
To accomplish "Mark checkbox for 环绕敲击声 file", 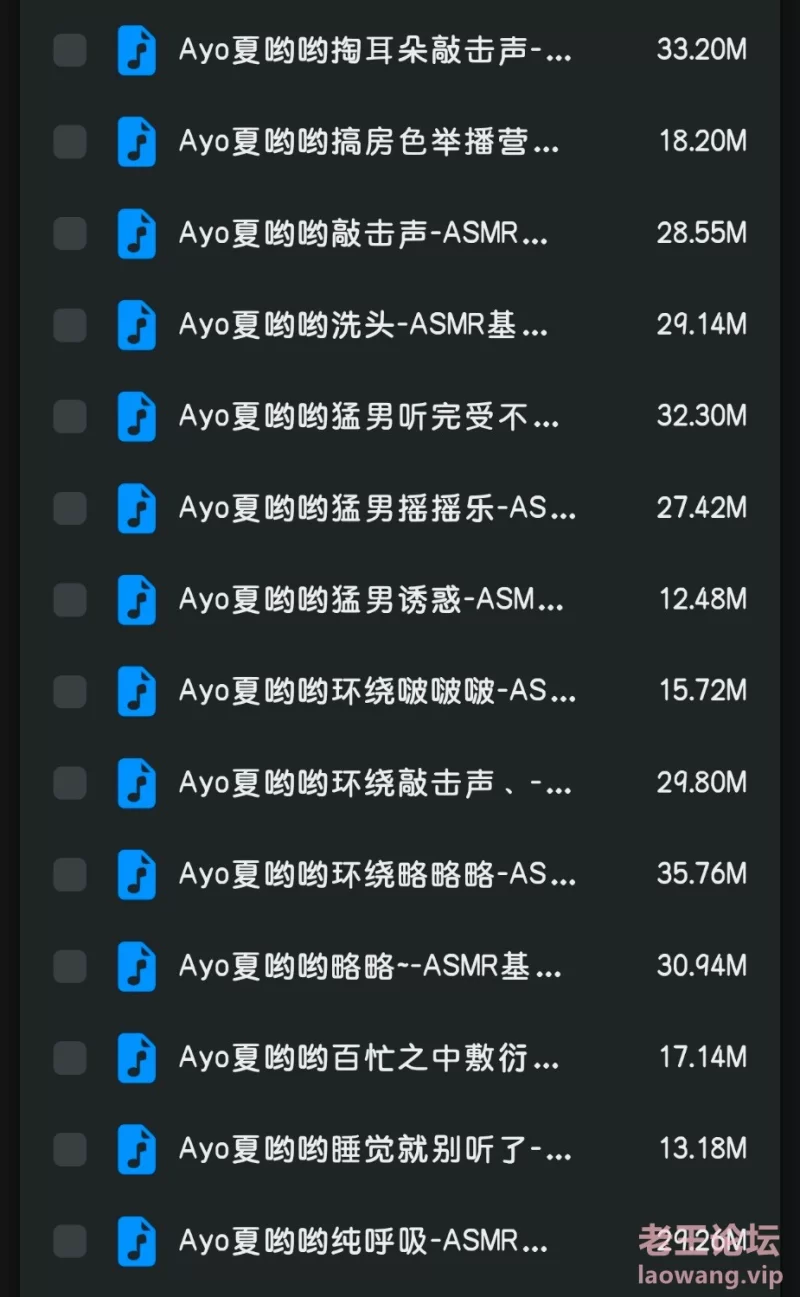I will coord(69,783).
